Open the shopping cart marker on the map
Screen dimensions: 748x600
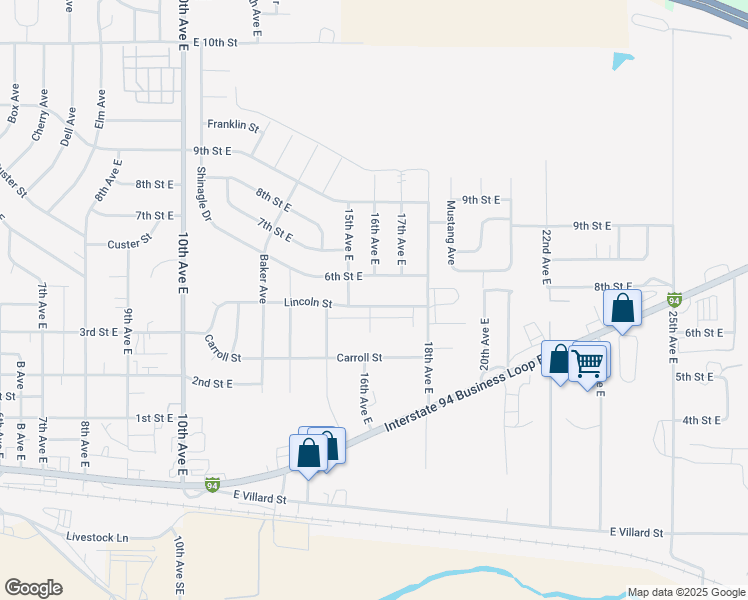coord(589,362)
